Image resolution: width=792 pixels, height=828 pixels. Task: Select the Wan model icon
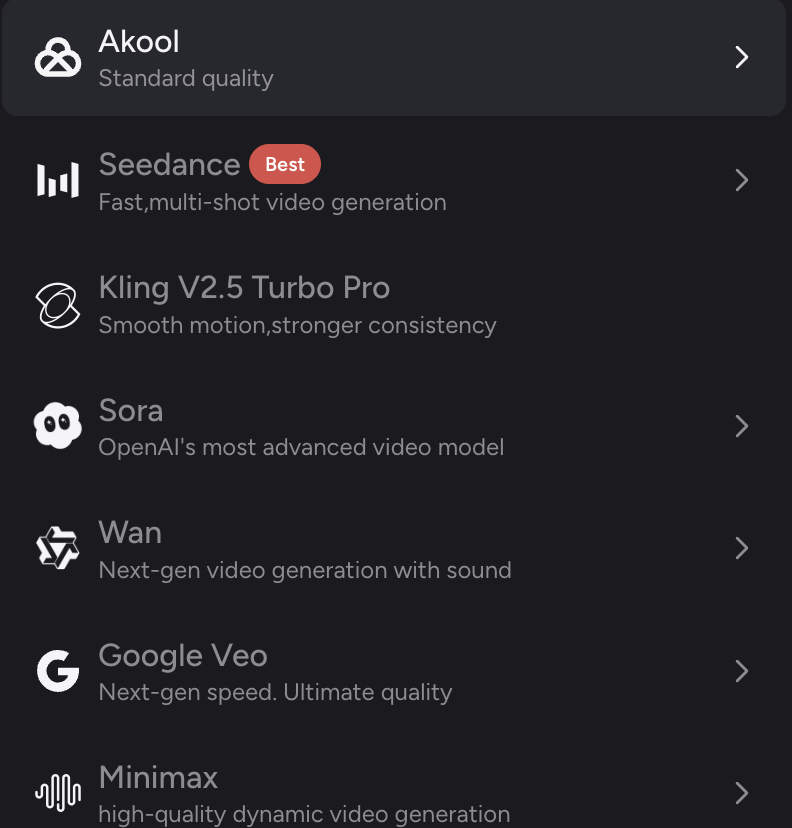57,548
